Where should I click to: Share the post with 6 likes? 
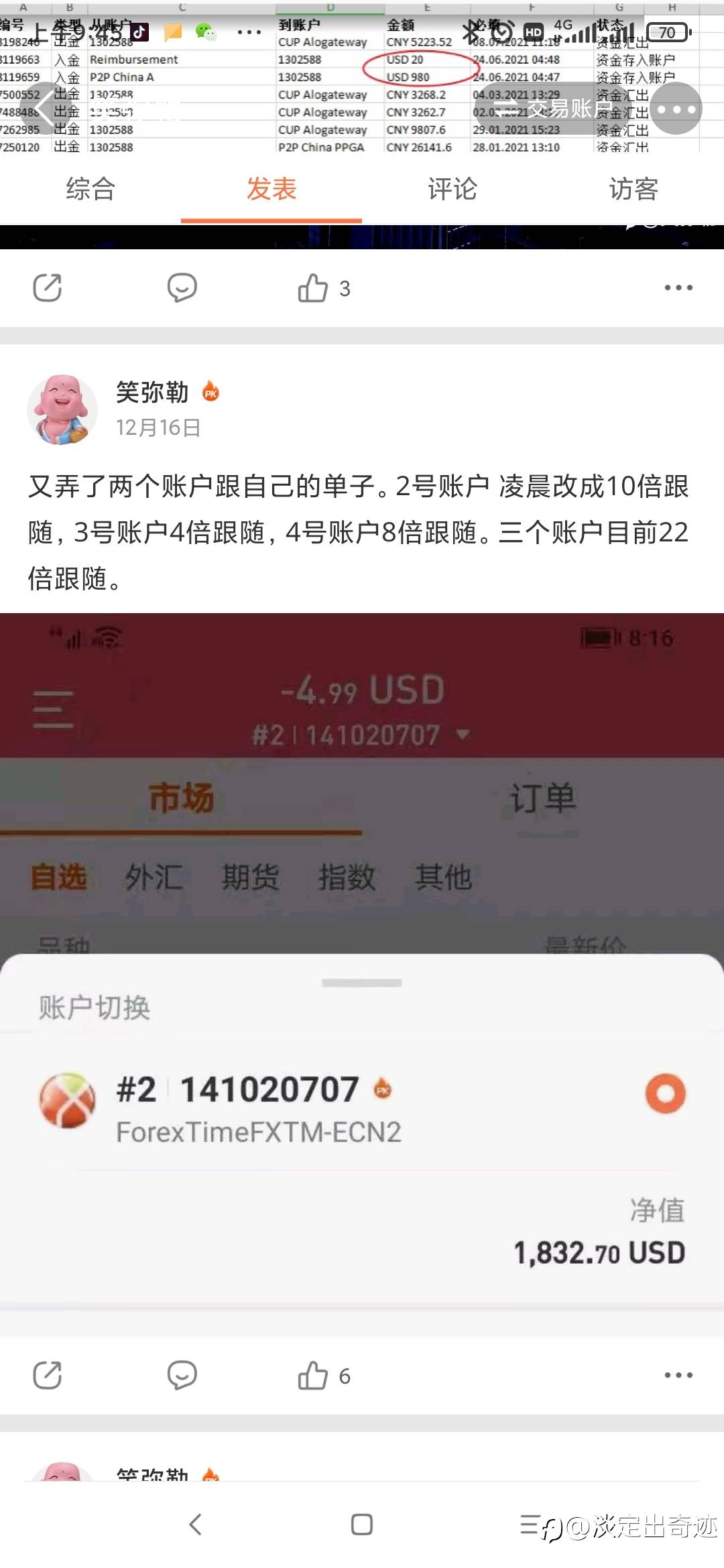pos(48,1376)
